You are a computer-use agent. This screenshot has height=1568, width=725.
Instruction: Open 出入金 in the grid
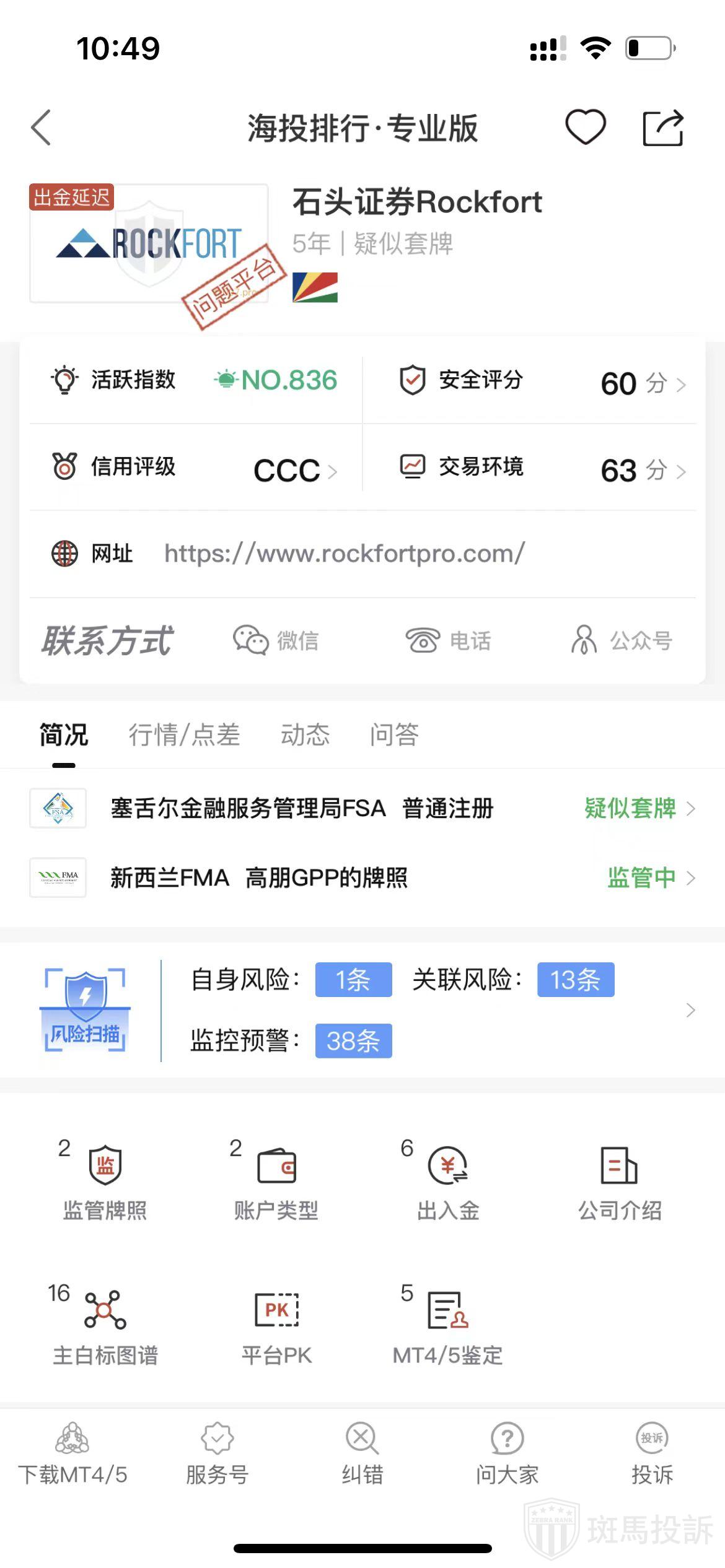(448, 1180)
